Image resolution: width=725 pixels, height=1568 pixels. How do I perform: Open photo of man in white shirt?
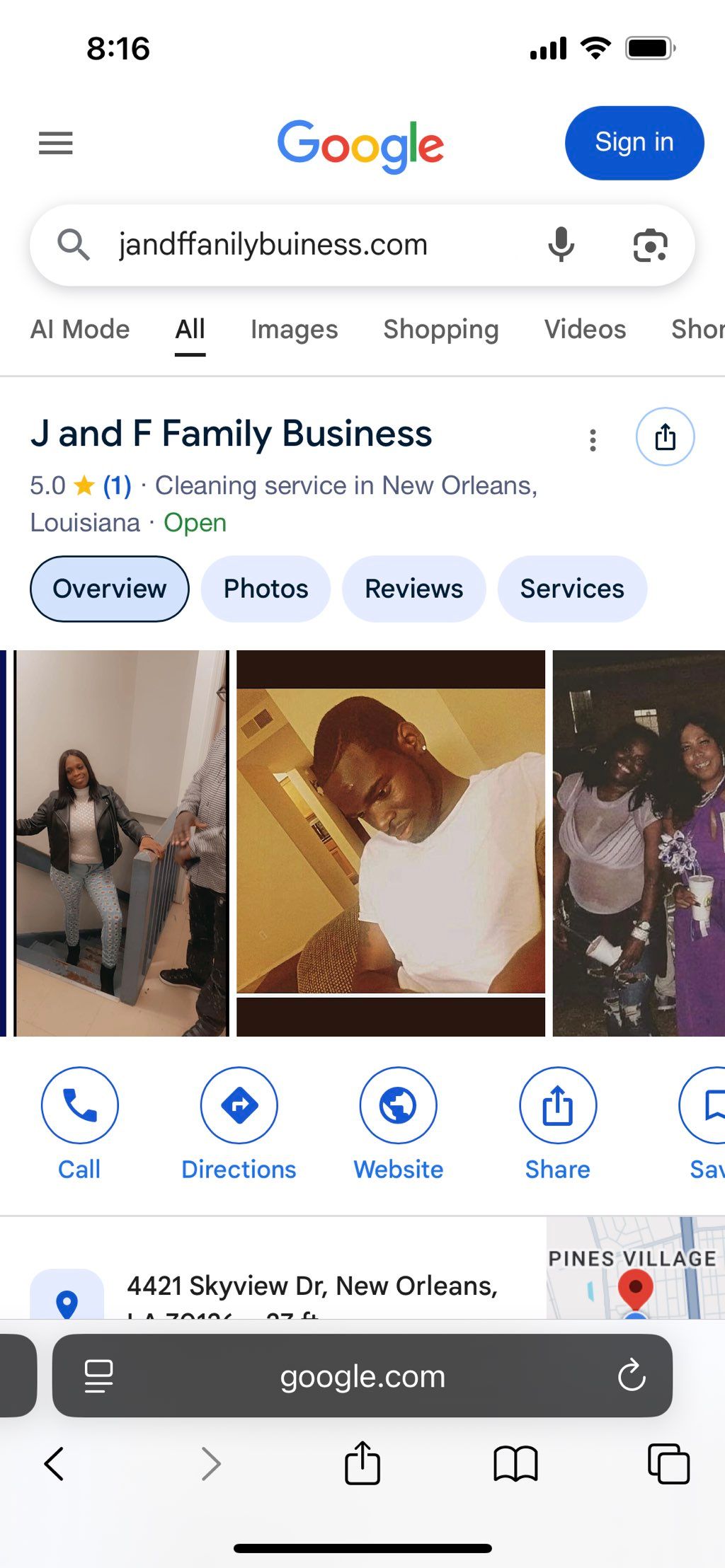(391, 842)
